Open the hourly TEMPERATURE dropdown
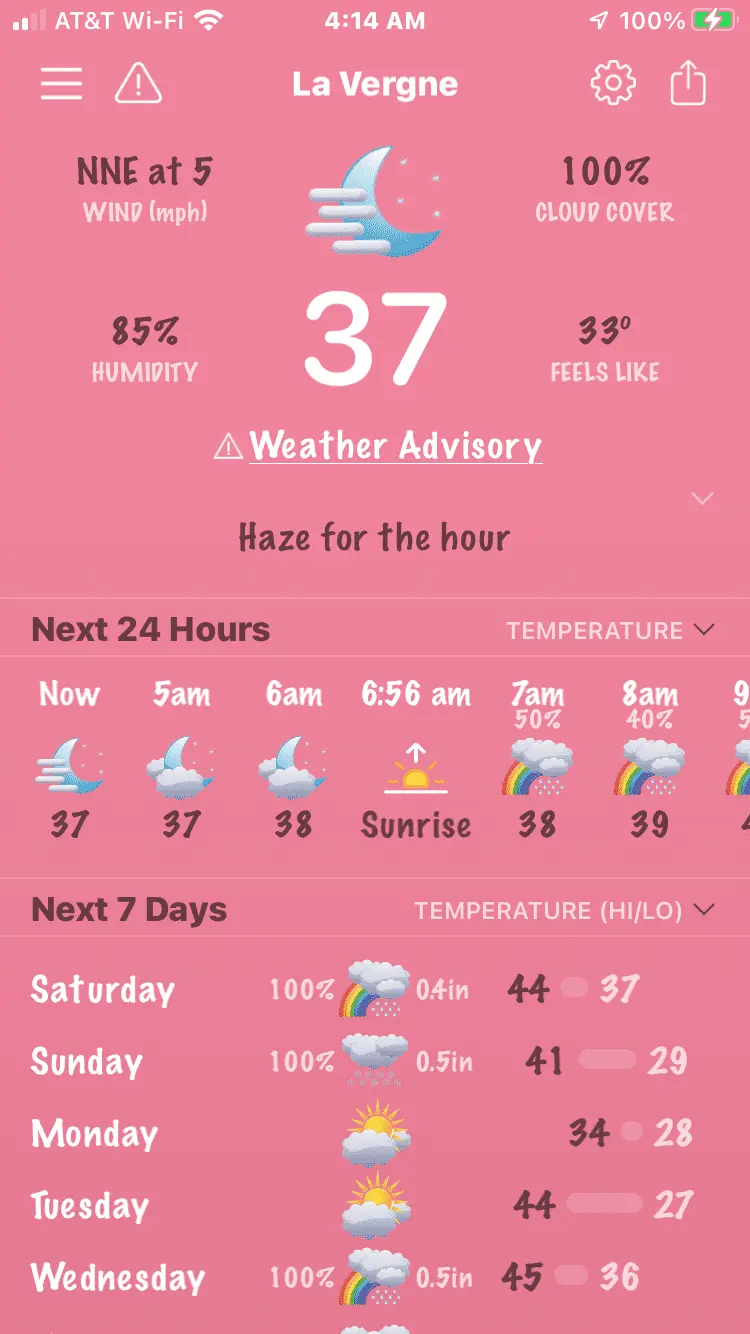Image resolution: width=750 pixels, height=1334 pixels. click(x=610, y=630)
